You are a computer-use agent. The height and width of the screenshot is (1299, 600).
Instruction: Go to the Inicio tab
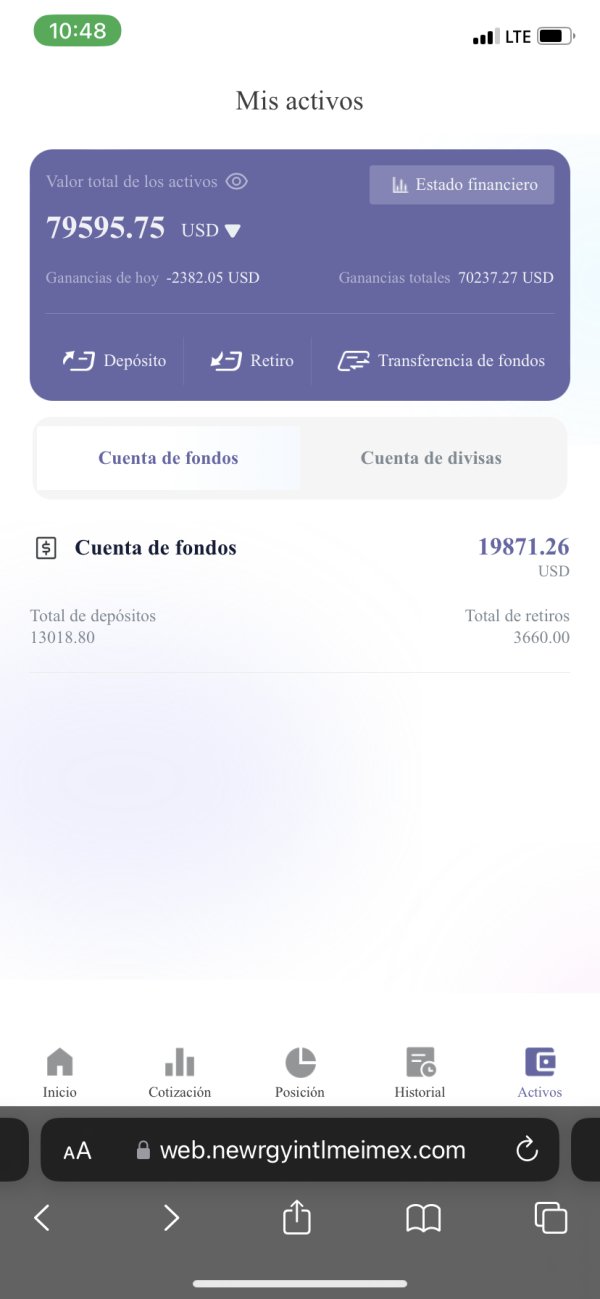(x=60, y=1073)
